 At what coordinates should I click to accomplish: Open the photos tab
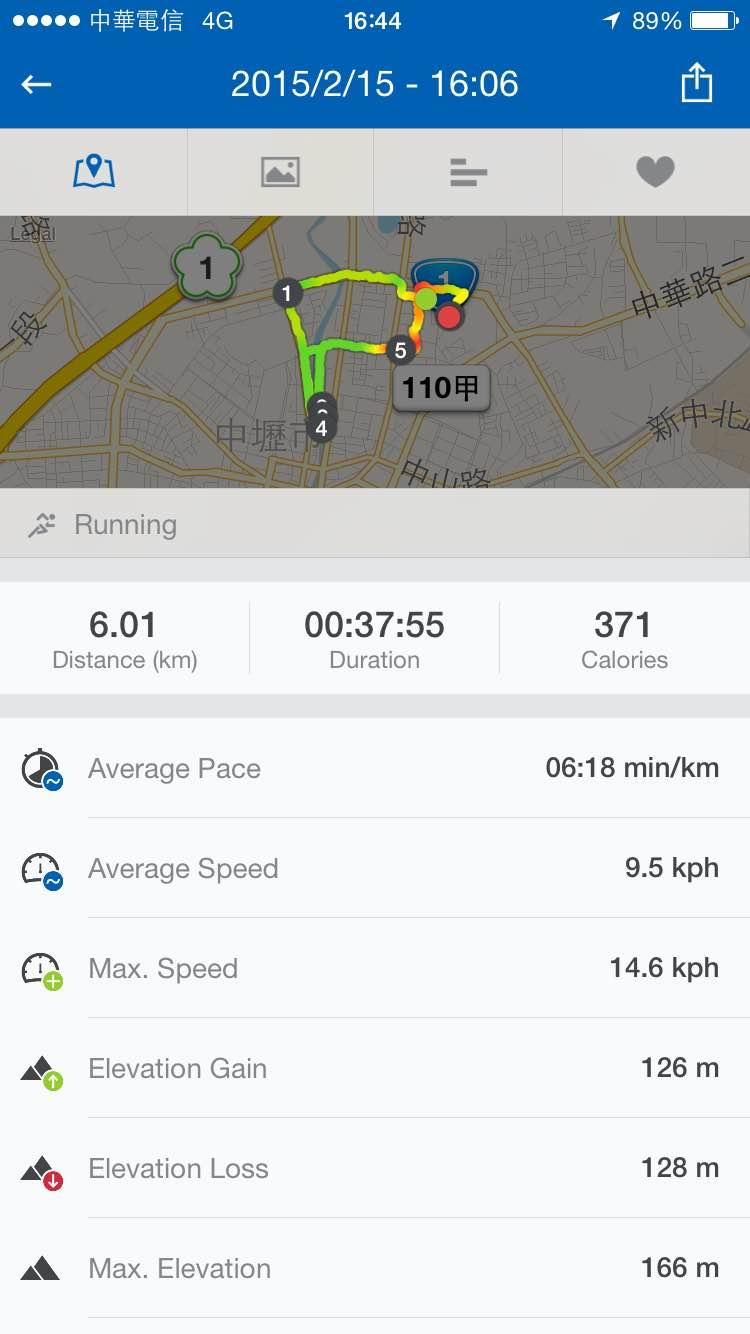point(280,172)
